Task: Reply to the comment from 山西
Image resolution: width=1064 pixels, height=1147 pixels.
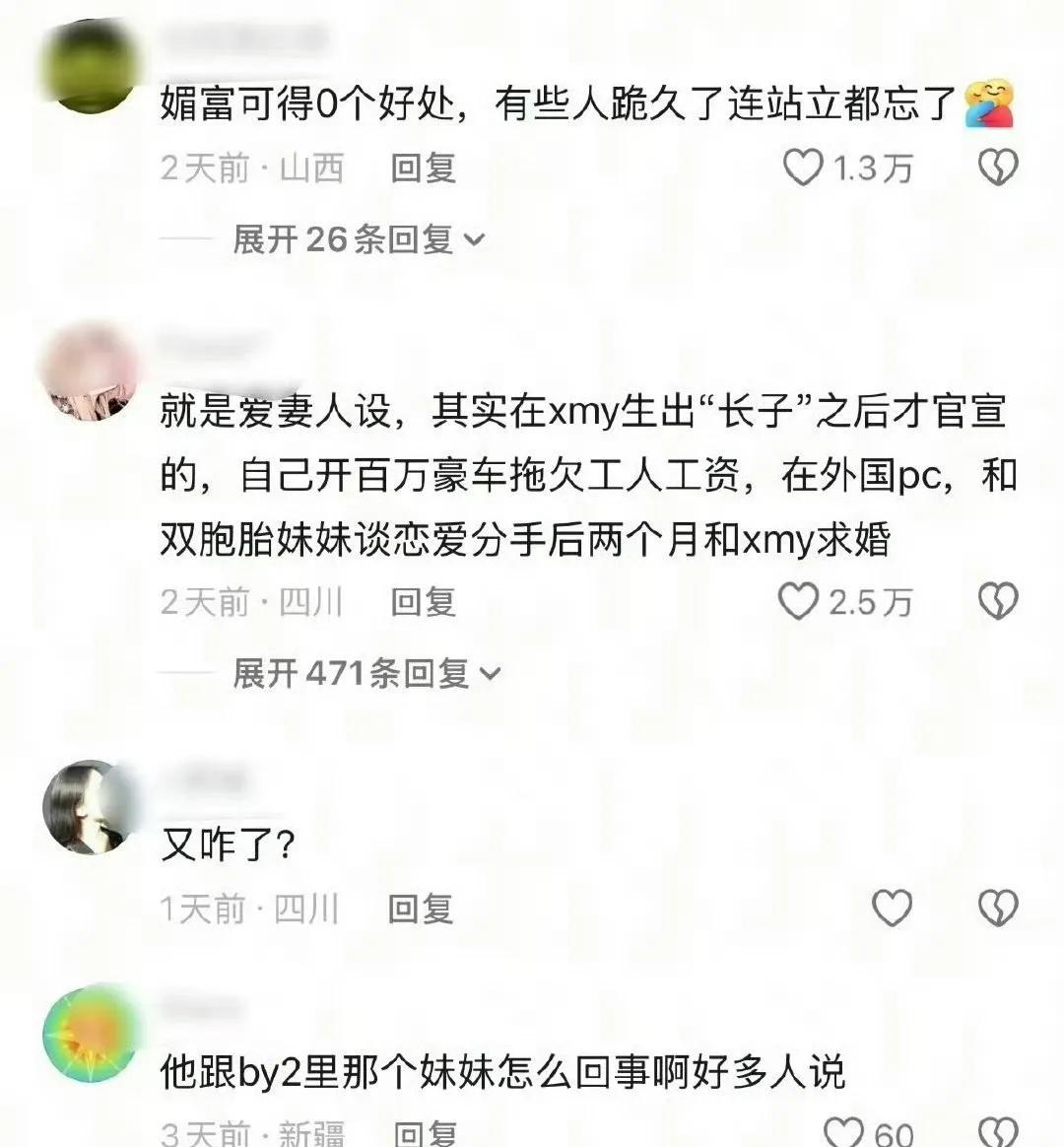Action: coord(423,169)
